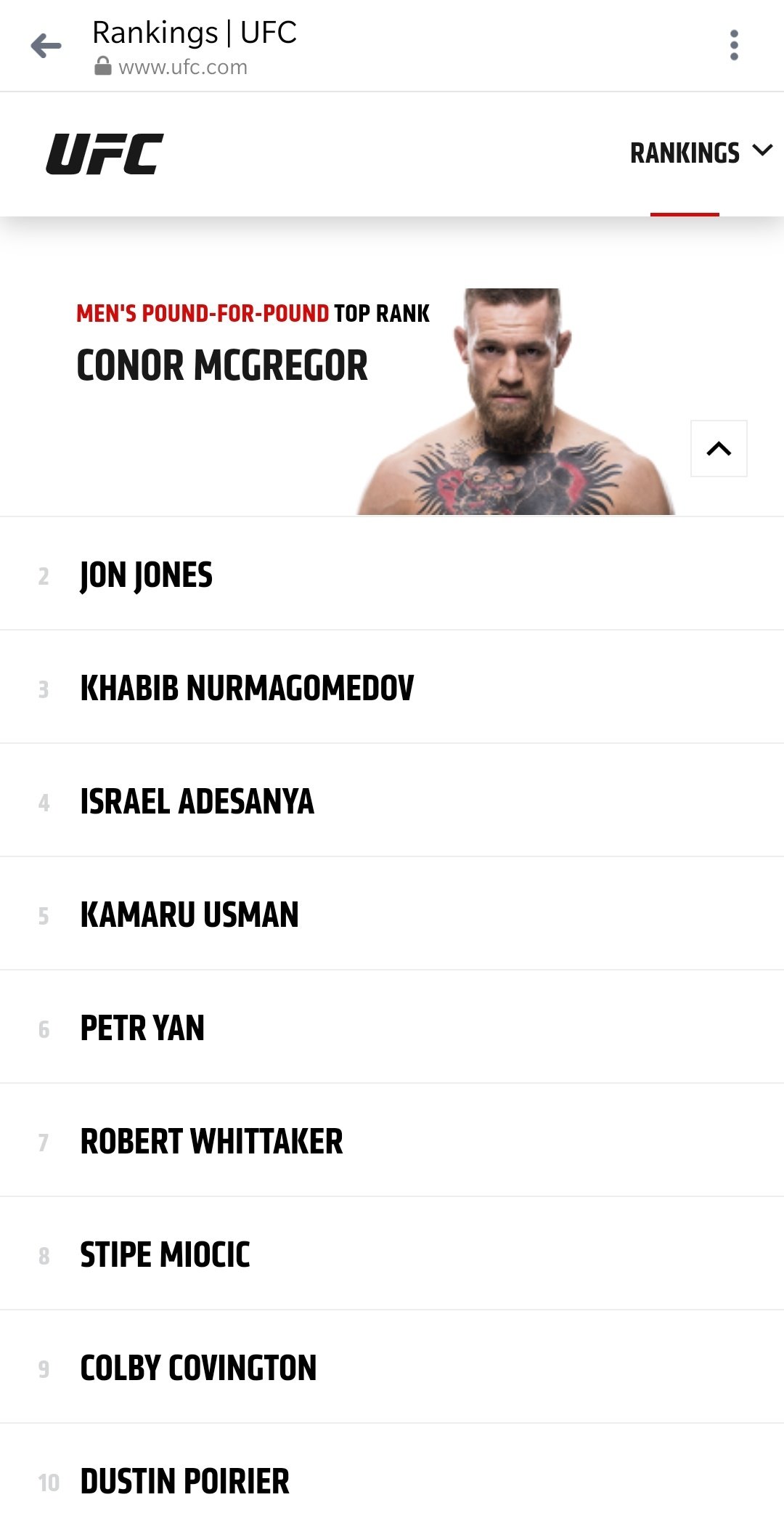The width and height of the screenshot is (784, 1529).
Task: Open Conor McGregor's top rank profile
Action: click(222, 365)
